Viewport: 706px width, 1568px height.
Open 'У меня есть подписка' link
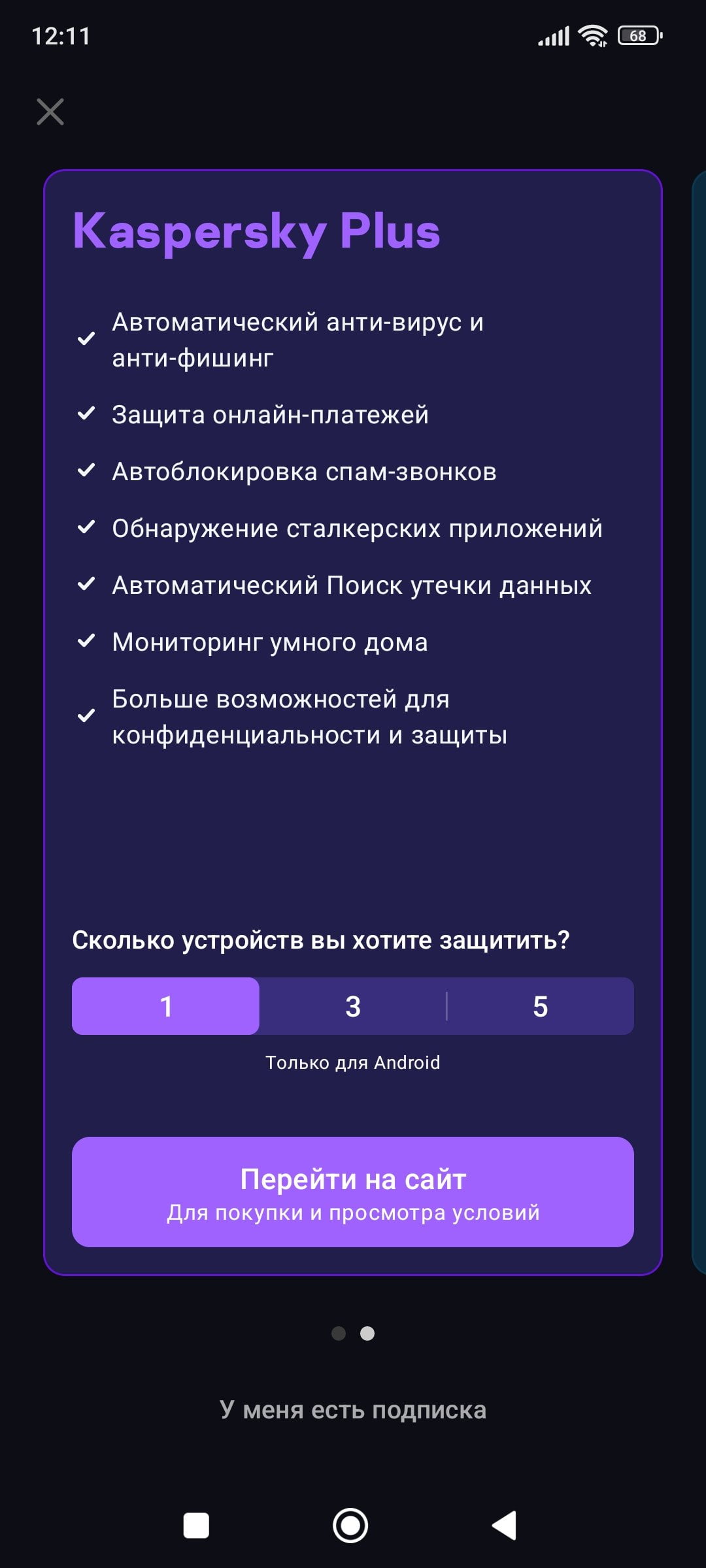pyautogui.click(x=353, y=1410)
